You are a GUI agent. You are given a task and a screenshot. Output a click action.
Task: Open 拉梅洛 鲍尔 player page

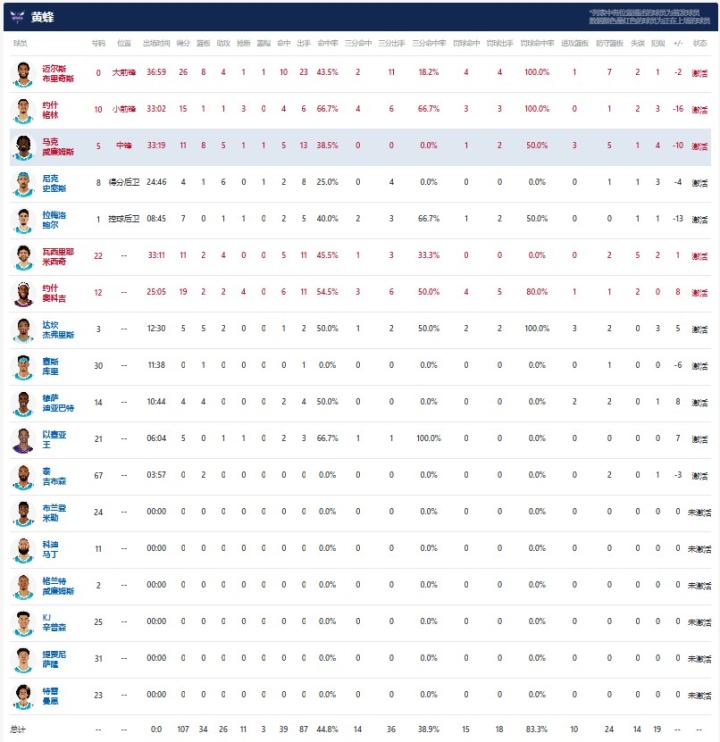click(54, 220)
